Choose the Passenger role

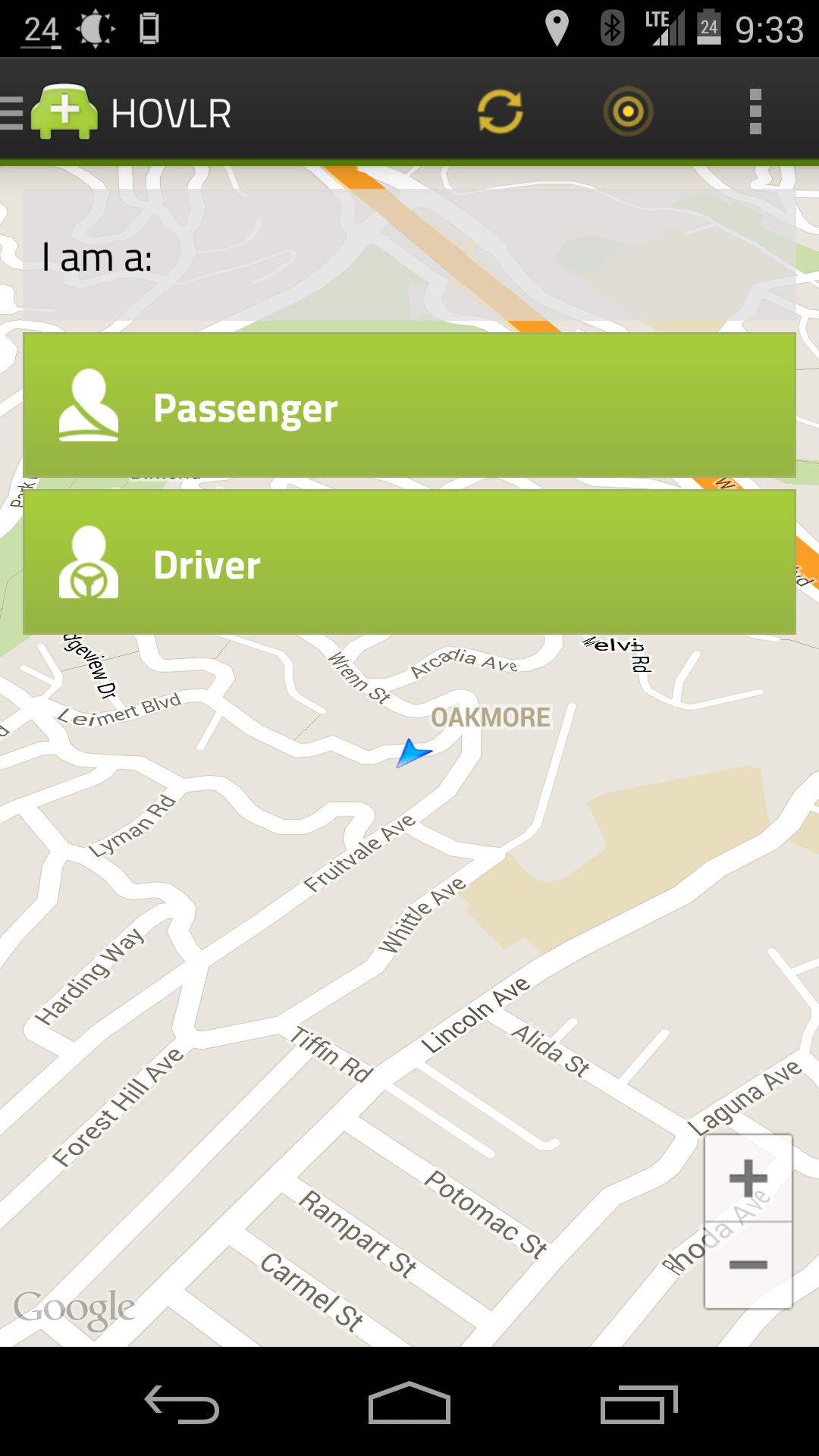coord(409,406)
